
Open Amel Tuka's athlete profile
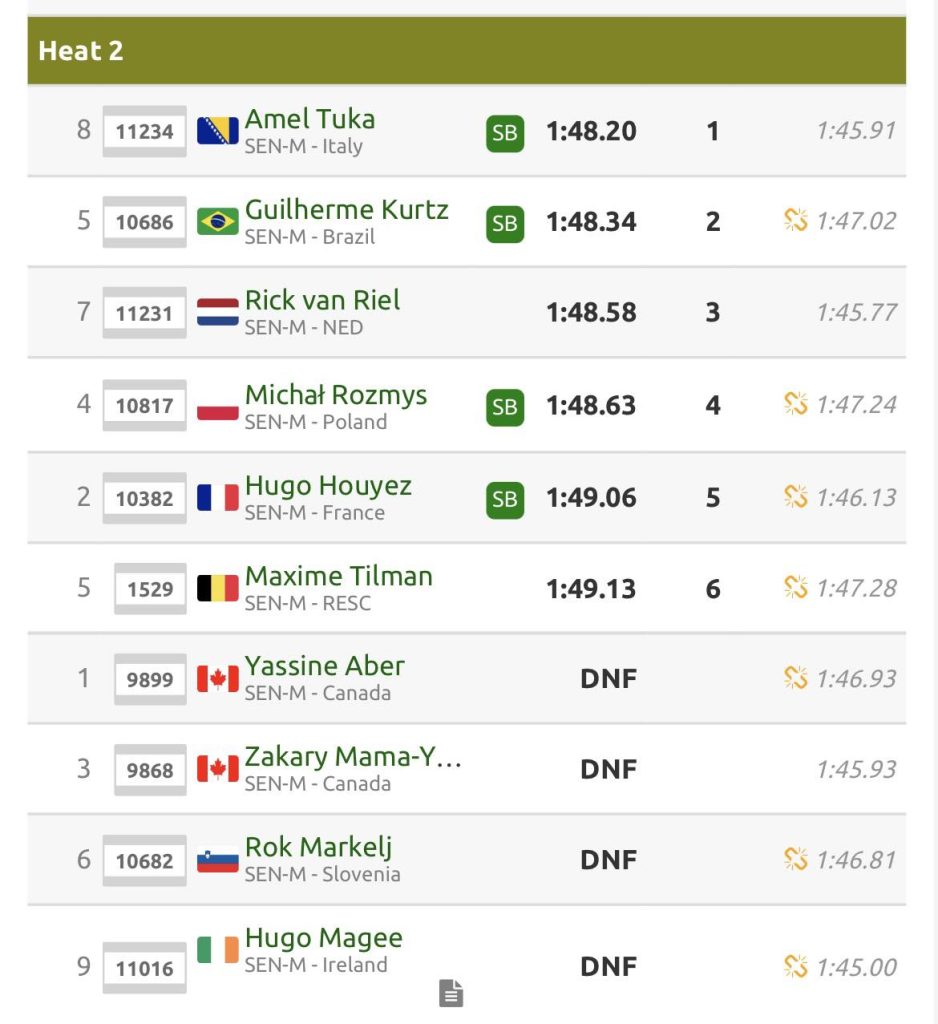pyautogui.click(x=310, y=119)
